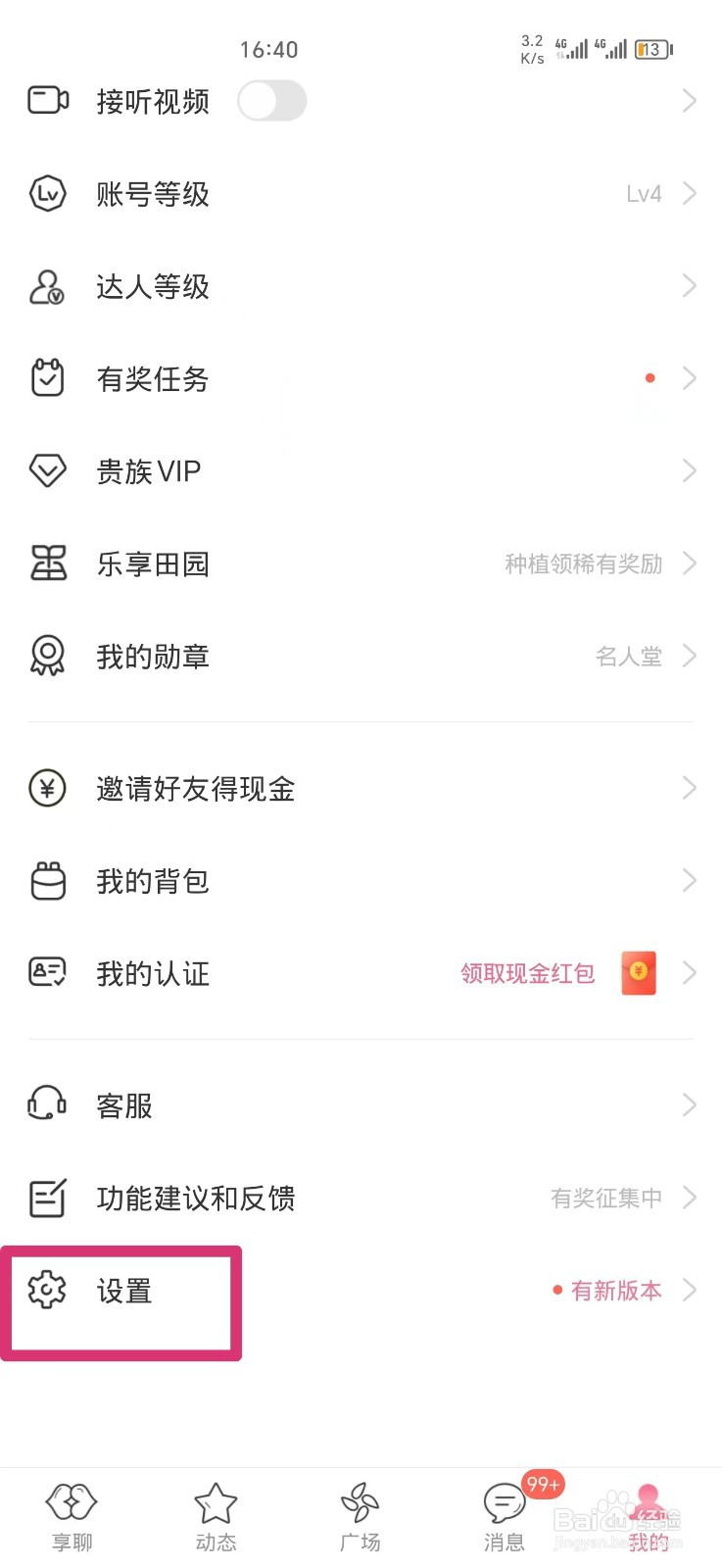The image size is (722, 1568).
Task: Click the 贵族VIP diamond icon
Action: 47,470
